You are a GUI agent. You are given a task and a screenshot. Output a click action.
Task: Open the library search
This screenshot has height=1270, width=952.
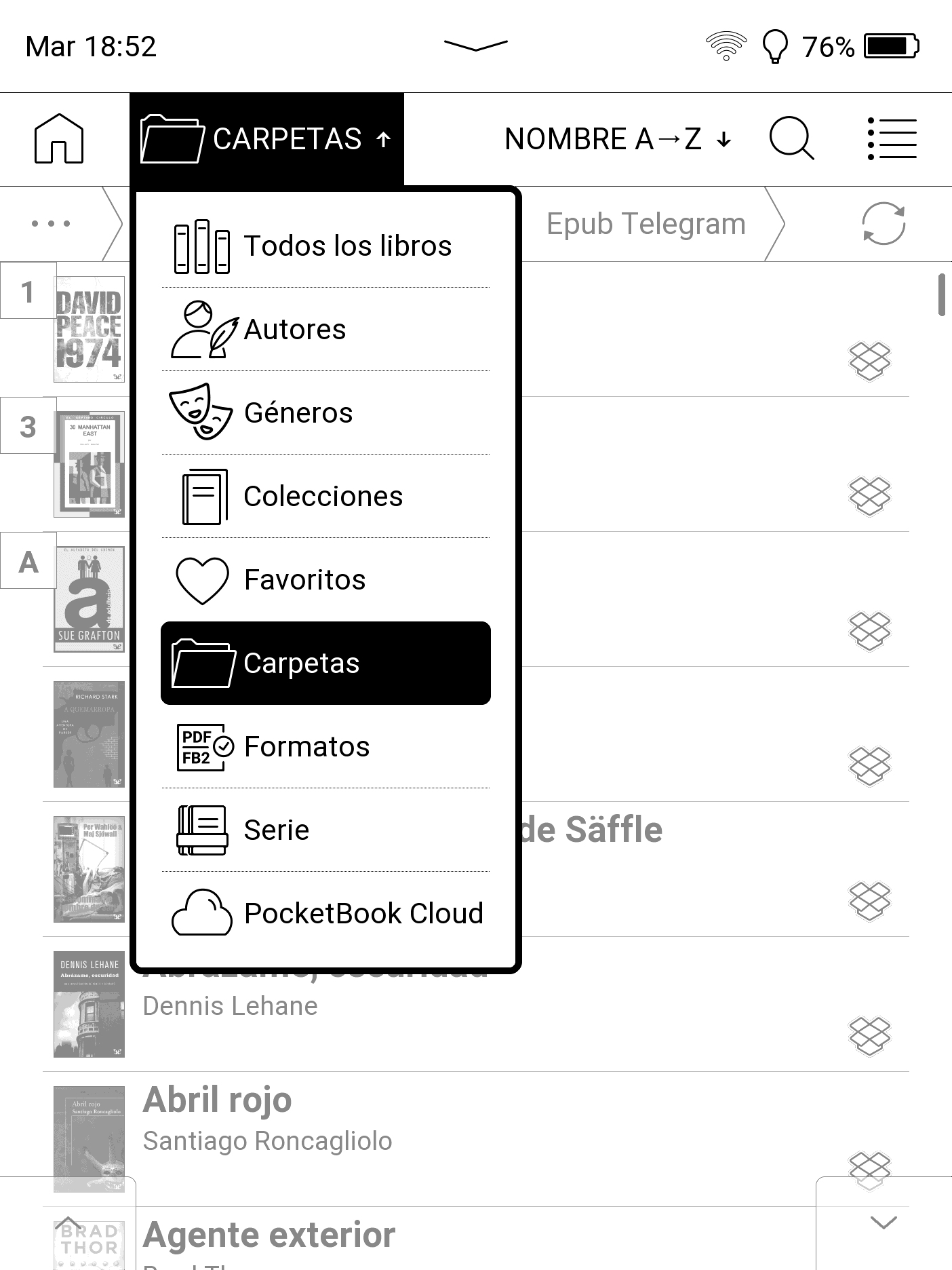coord(791,138)
